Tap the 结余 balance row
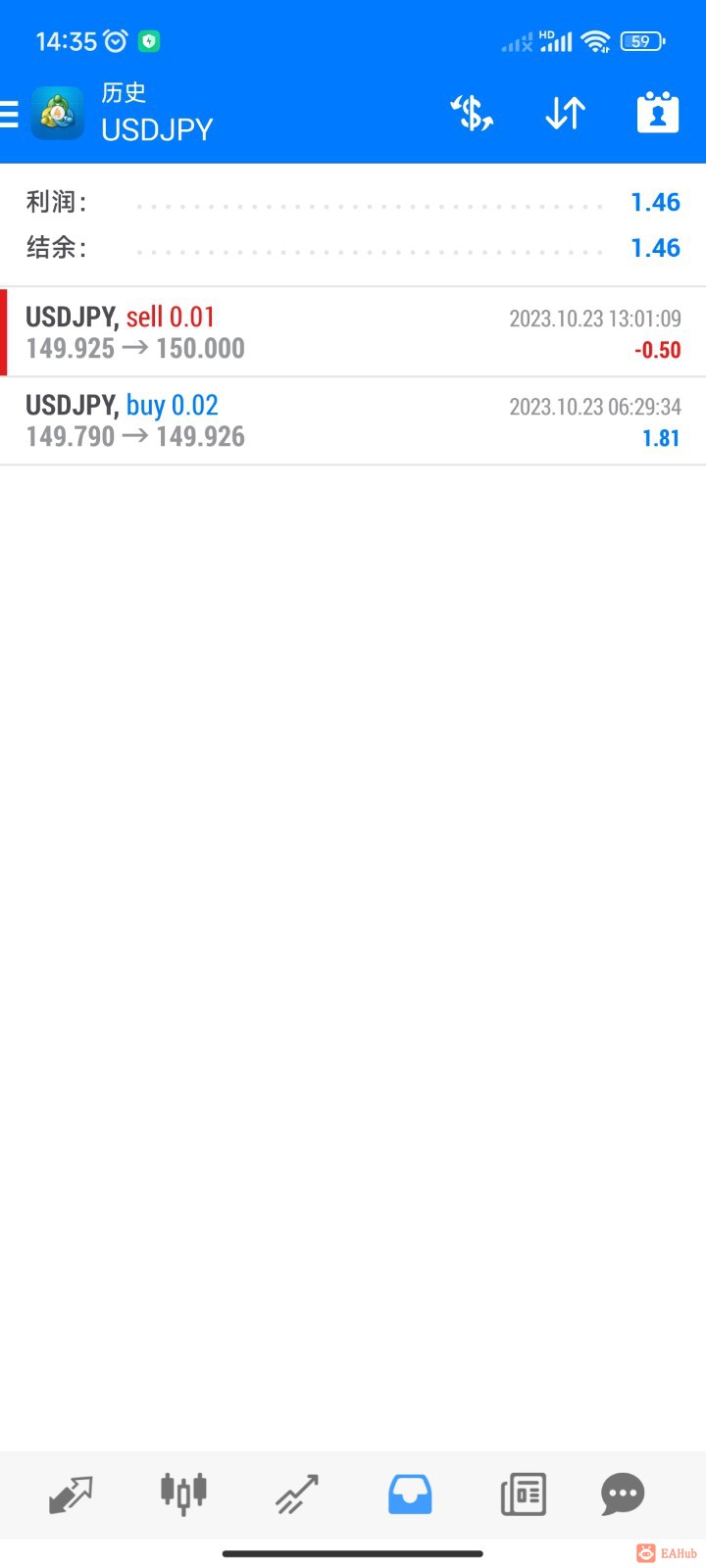This screenshot has height=1568, width=706. 353,248
